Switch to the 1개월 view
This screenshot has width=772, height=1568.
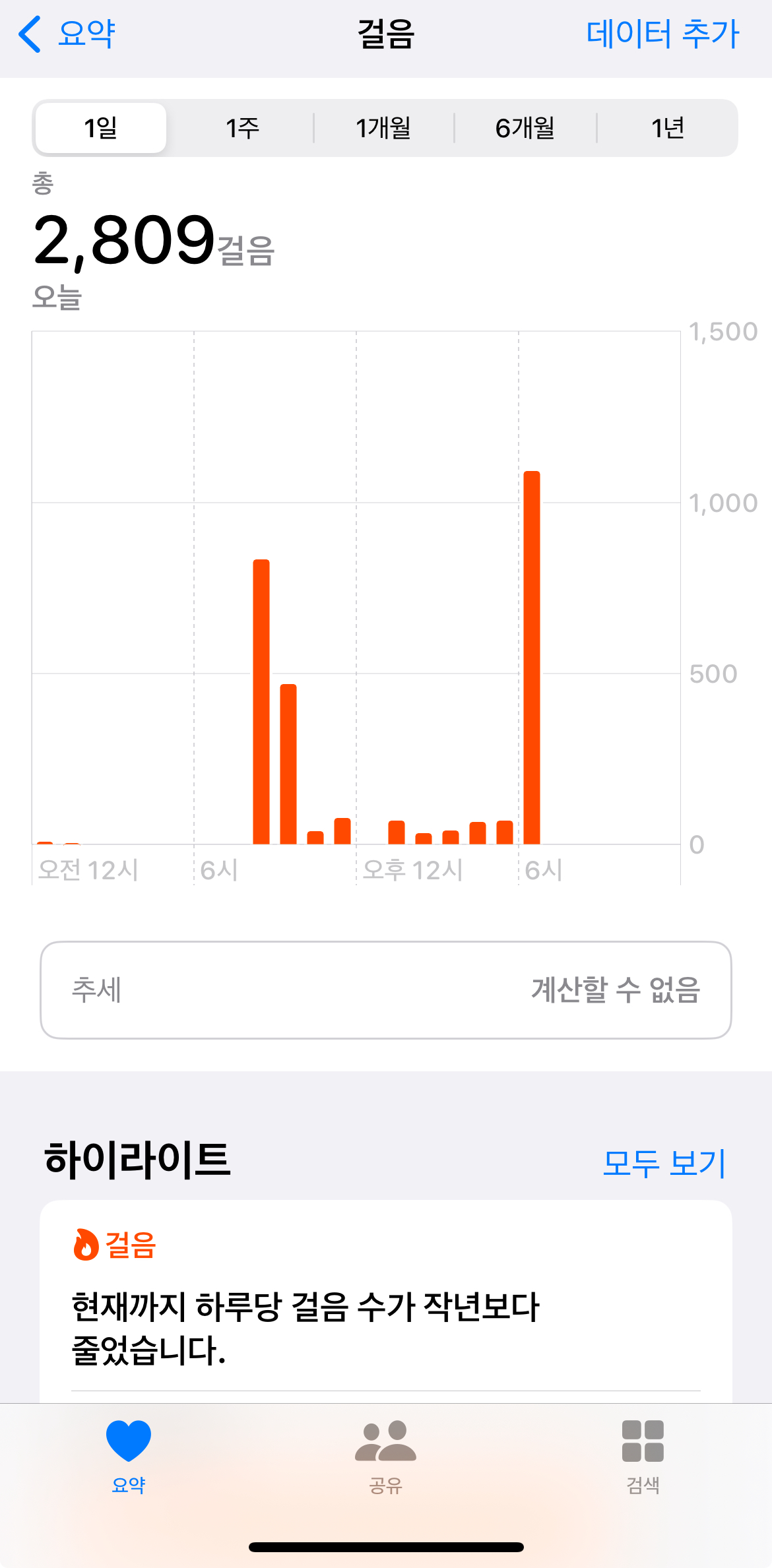(x=383, y=128)
